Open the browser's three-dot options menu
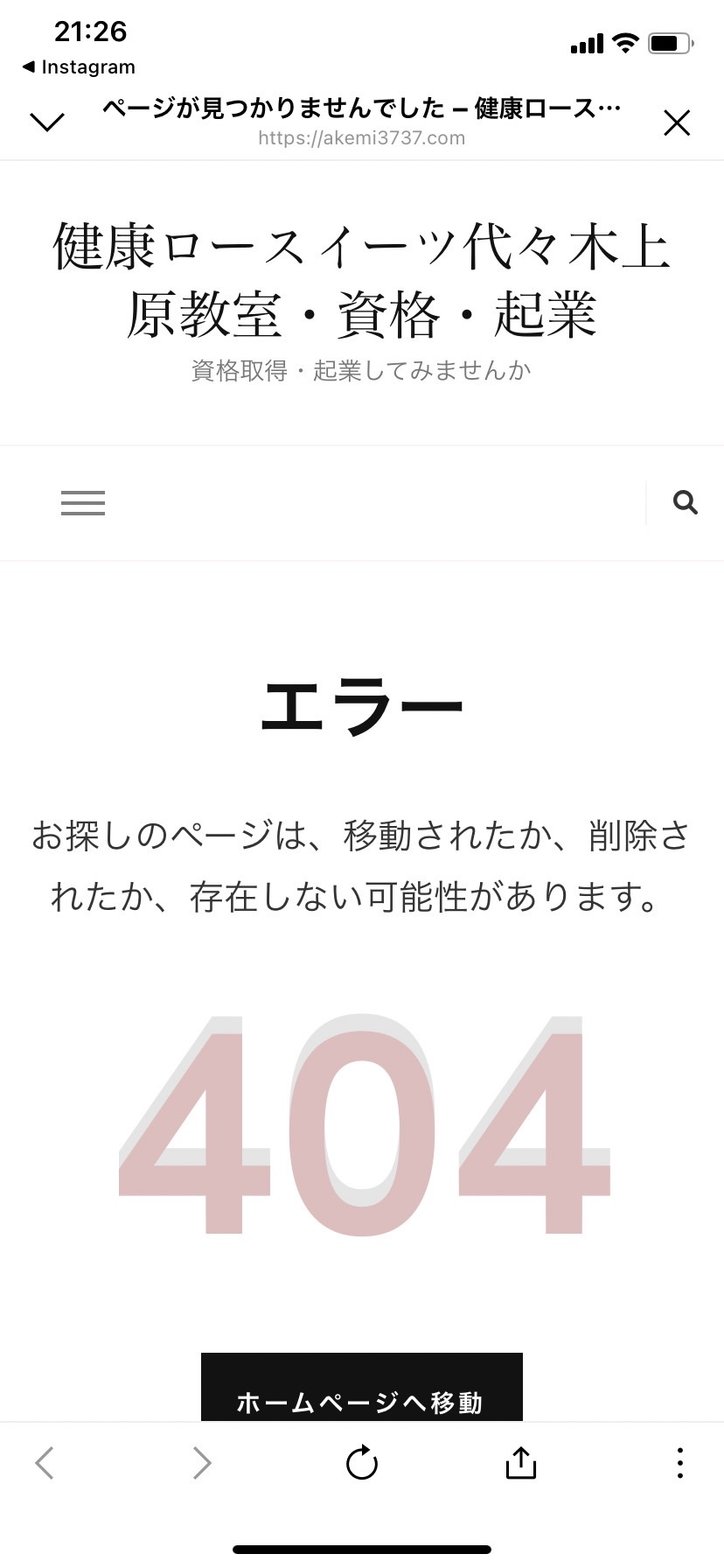 pos(679,1462)
